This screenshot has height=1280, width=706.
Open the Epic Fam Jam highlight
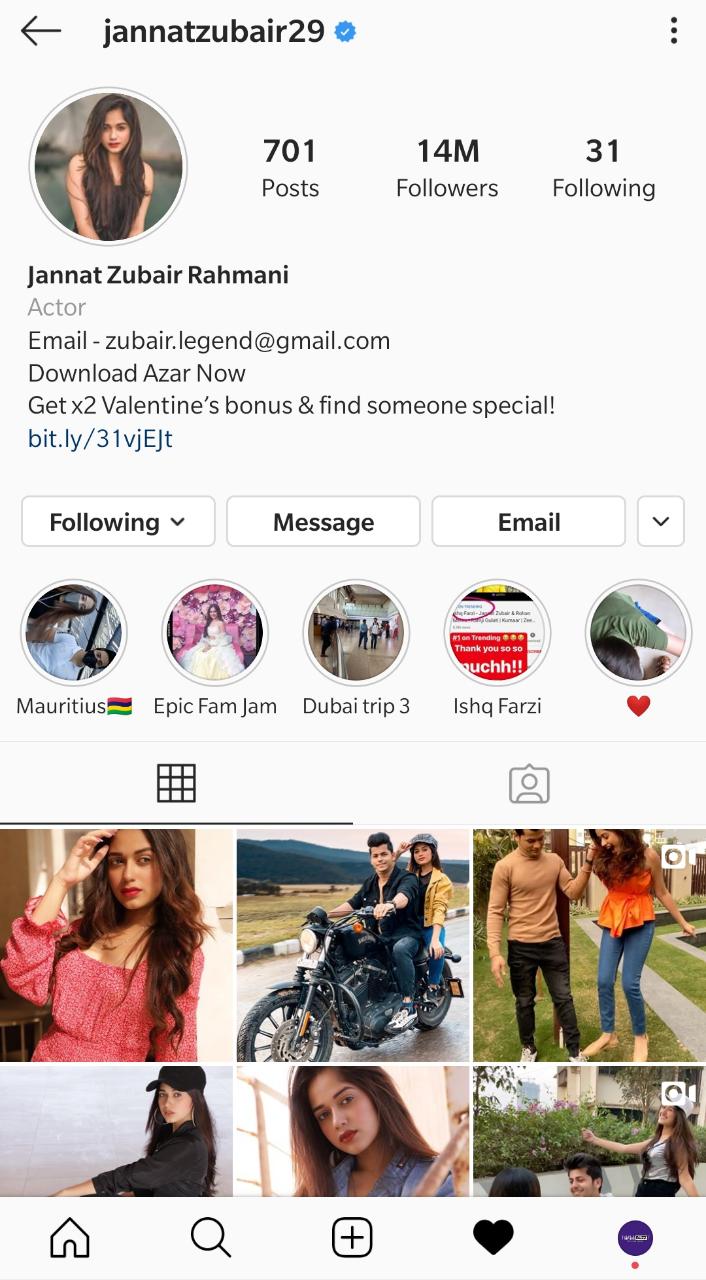click(215, 633)
